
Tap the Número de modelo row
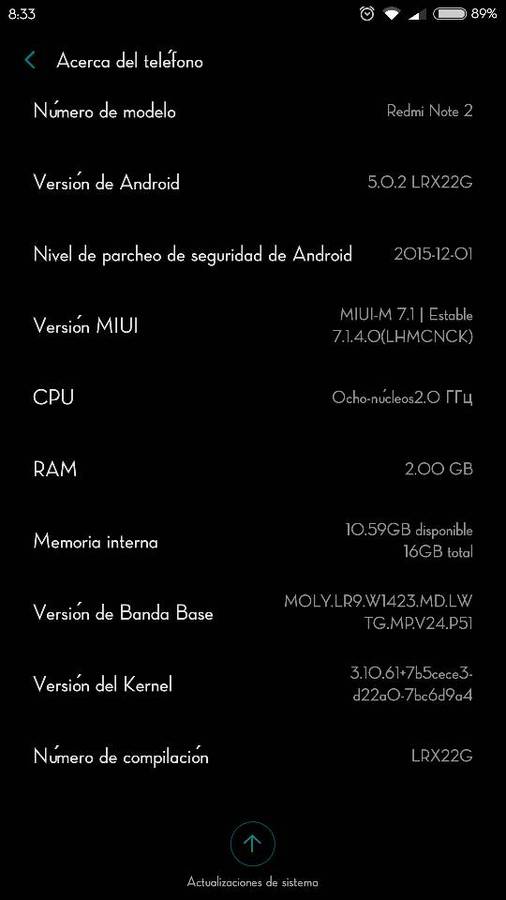pyautogui.click(x=253, y=111)
